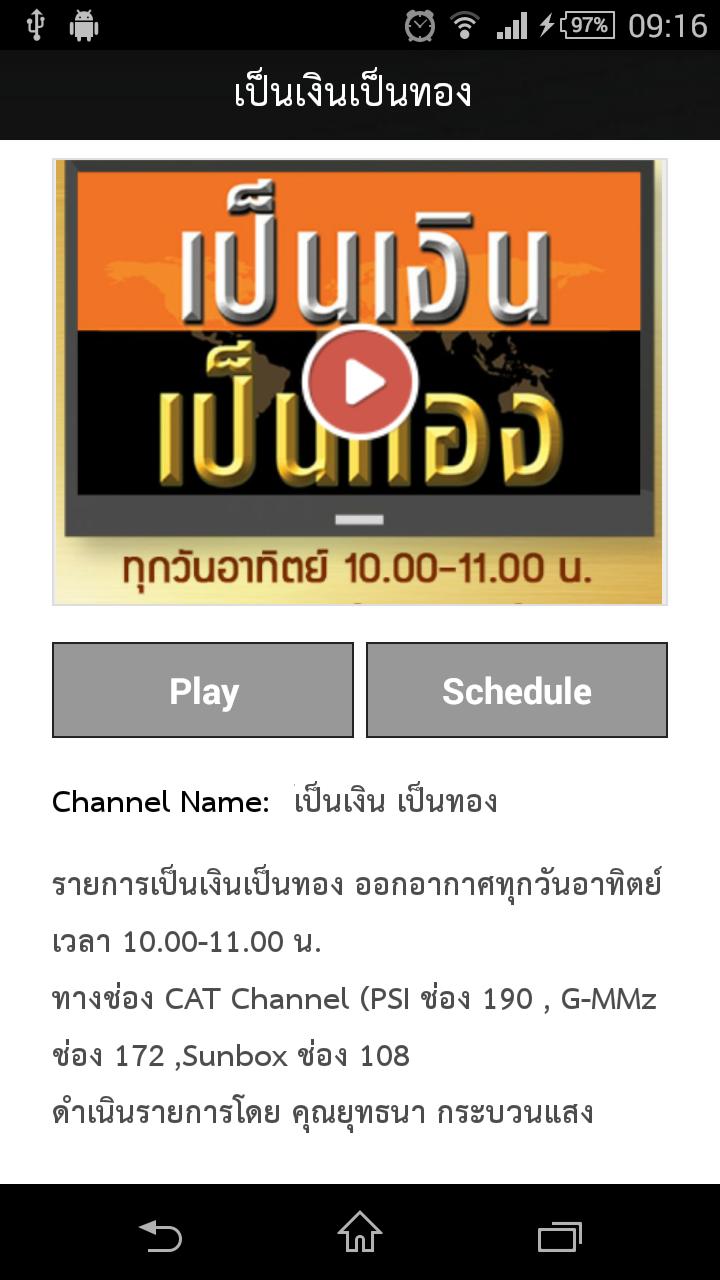
Task: Go to the home screen
Action: click(360, 1233)
